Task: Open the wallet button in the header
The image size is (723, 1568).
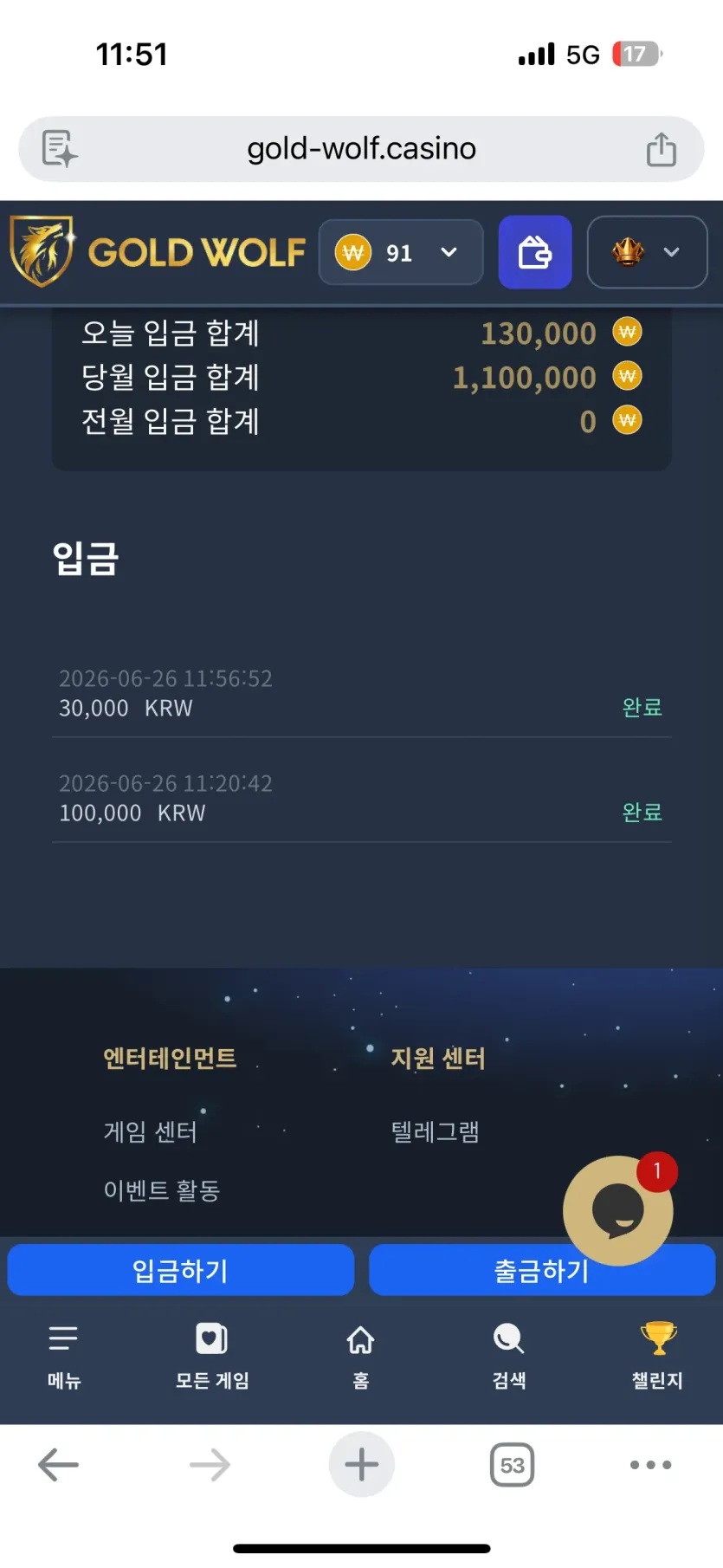Action: click(x=535, y=252)
